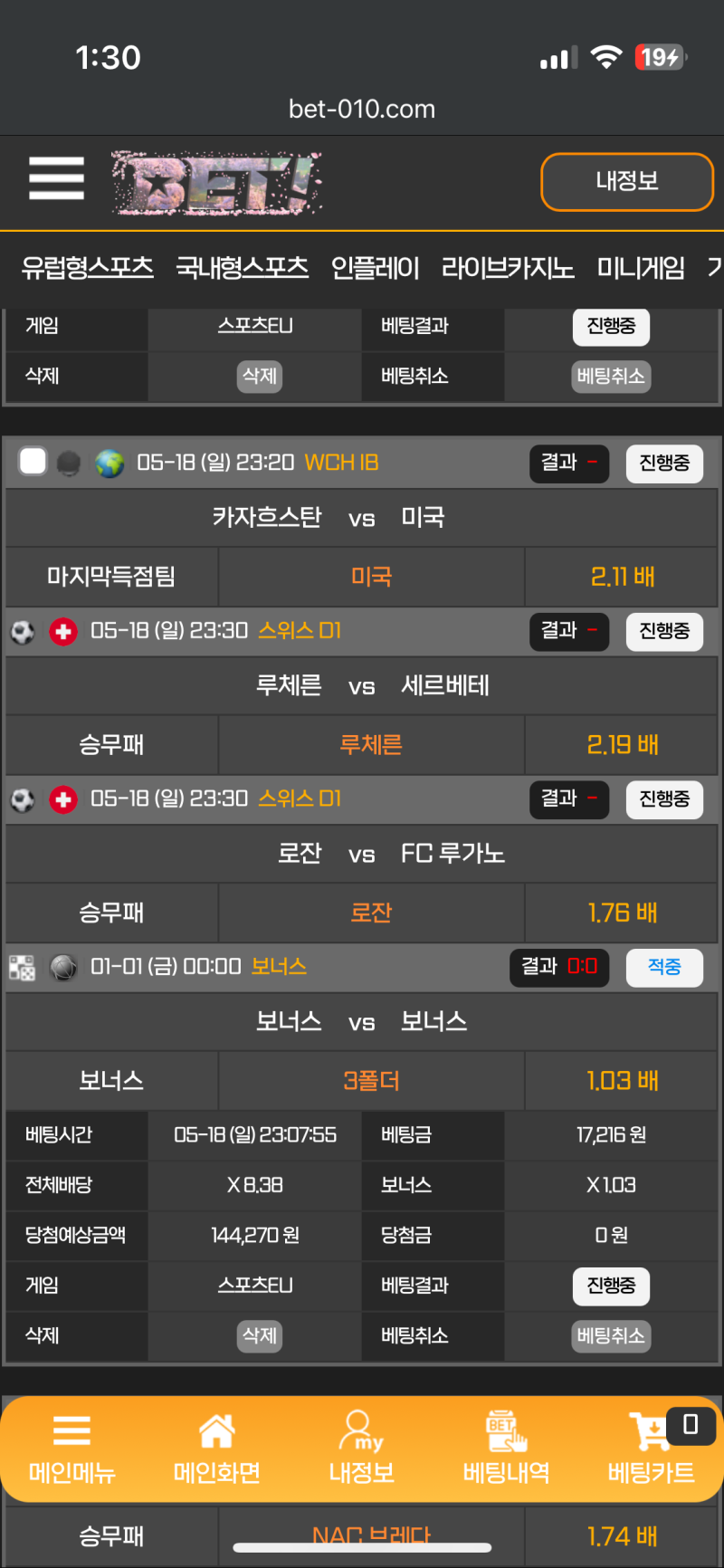Go to 메인화면 home
This screenshot has height=1568, width=724.
(x=217, y=1448)
